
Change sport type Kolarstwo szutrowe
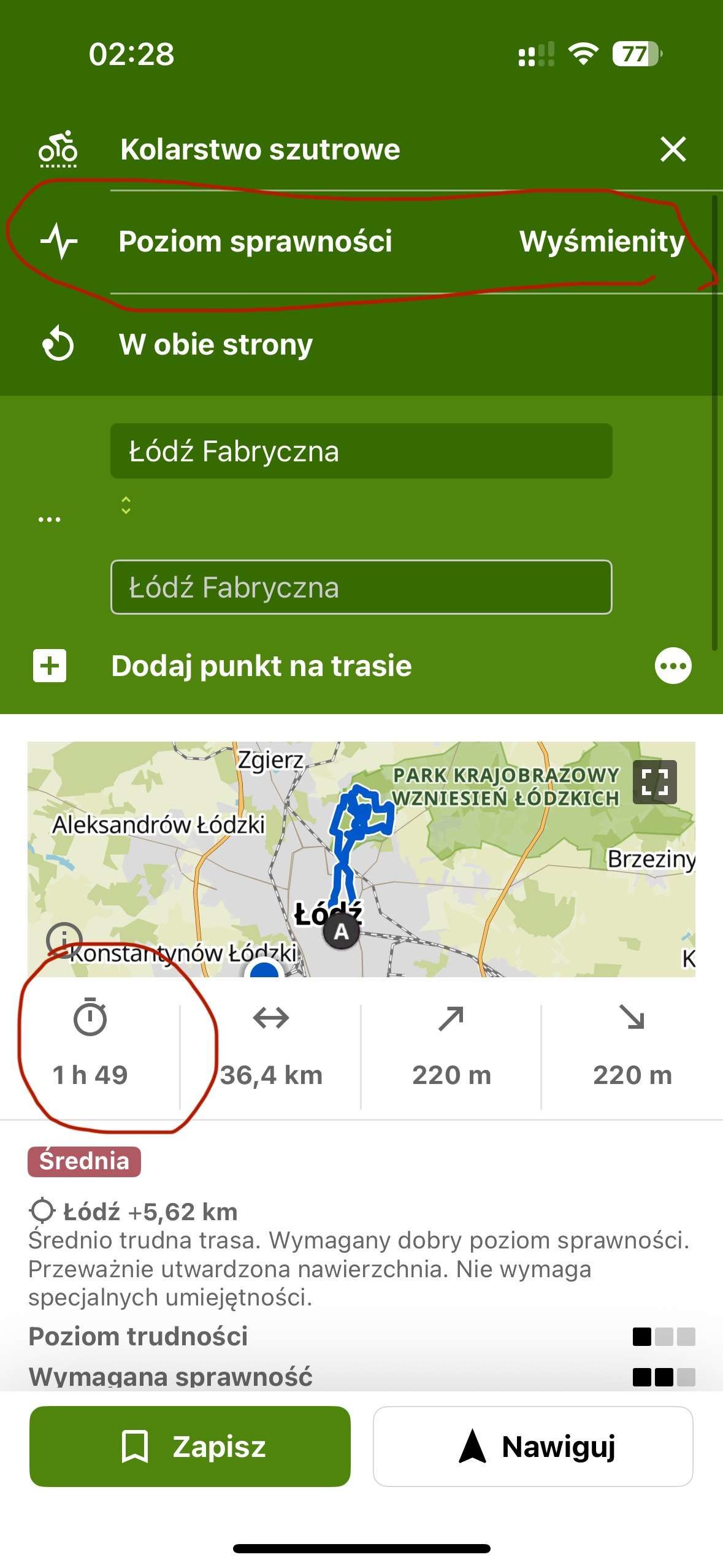click(260, 150)
